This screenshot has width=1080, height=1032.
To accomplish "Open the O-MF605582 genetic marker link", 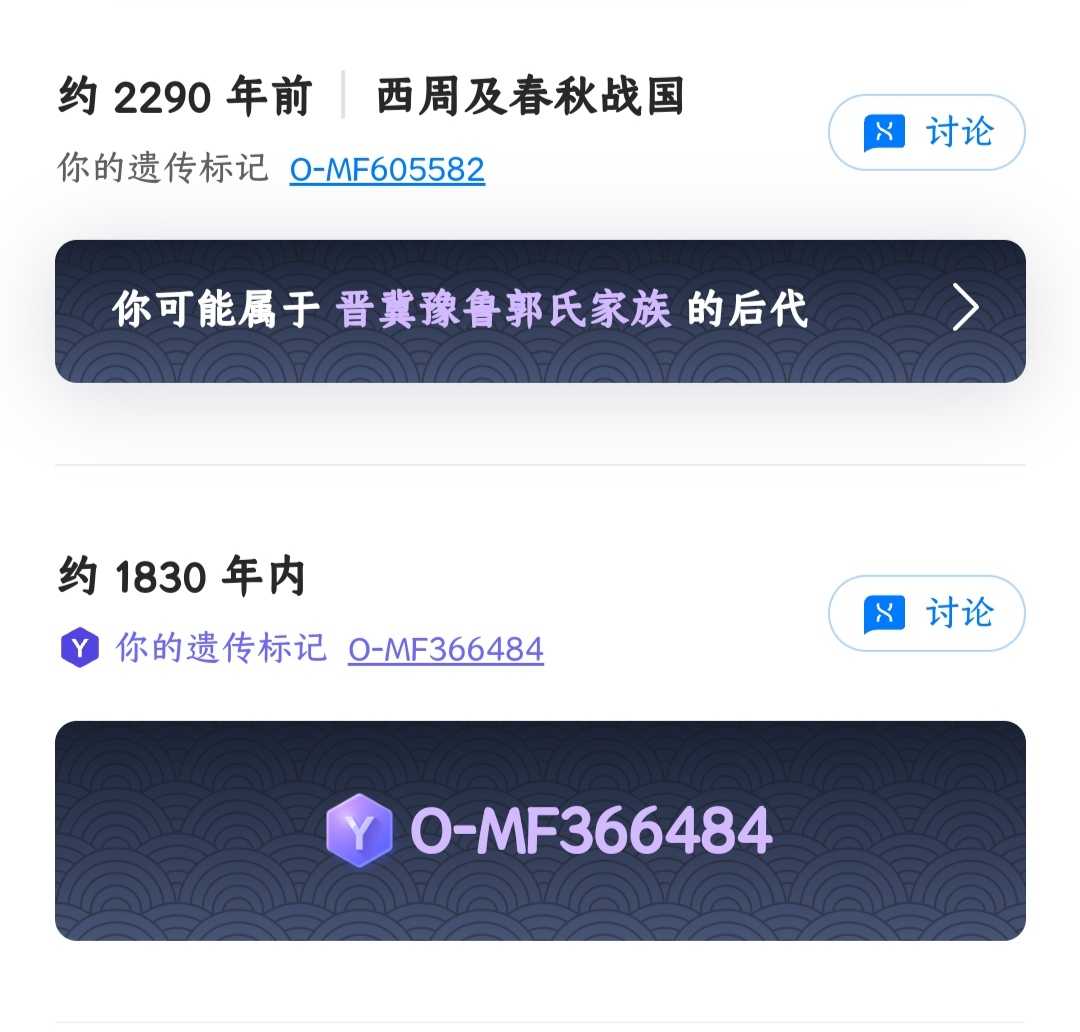I will click(387, 169).
